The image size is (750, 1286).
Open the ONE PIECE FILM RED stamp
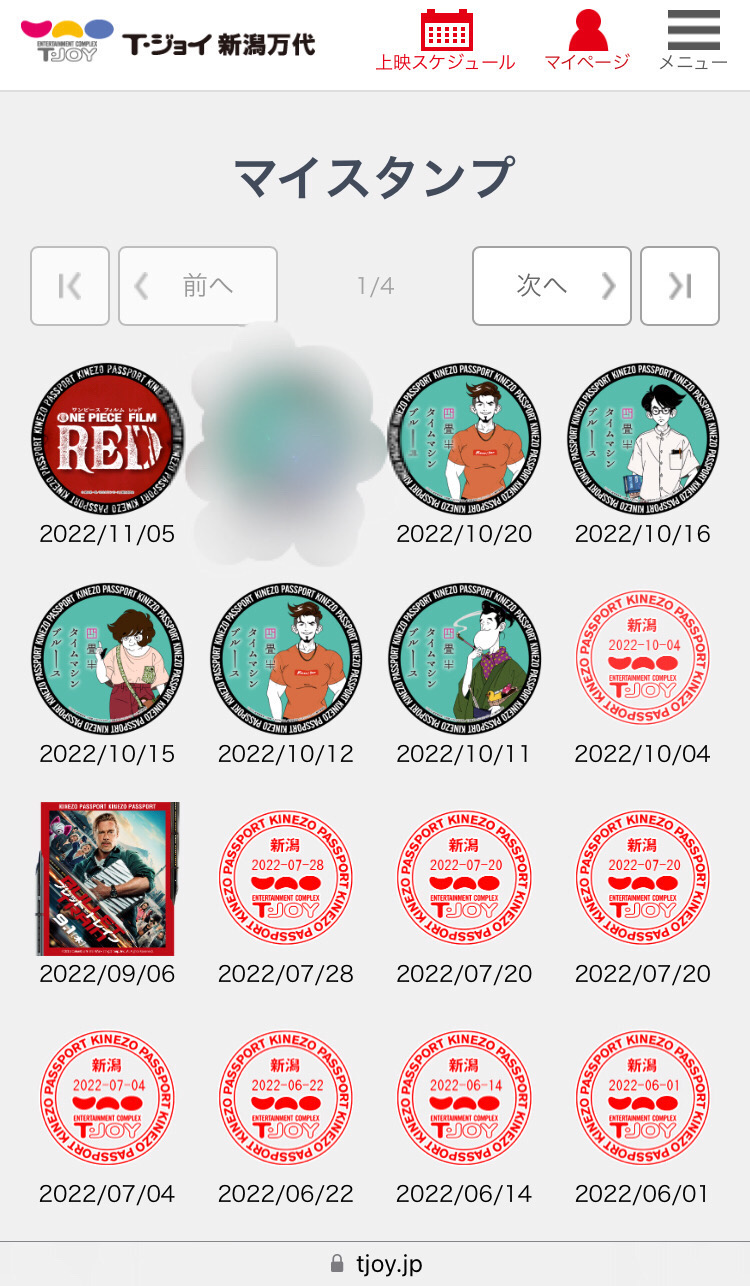click(x=107, y=439)
